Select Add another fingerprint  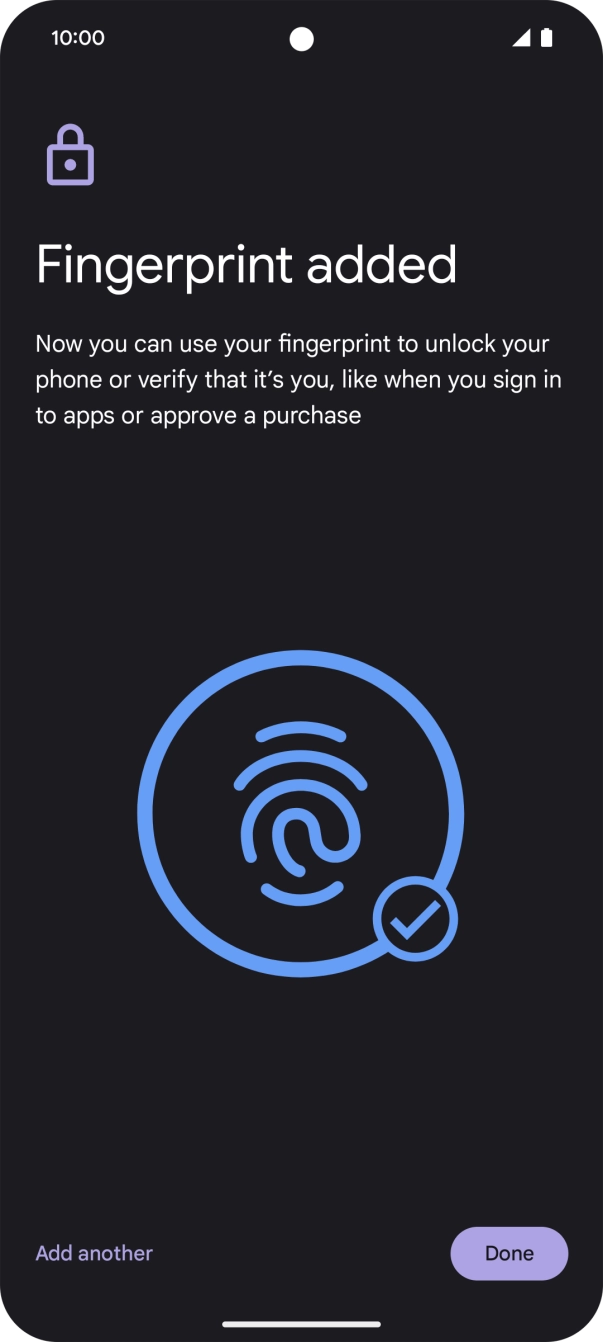[x=94, y=1253]
